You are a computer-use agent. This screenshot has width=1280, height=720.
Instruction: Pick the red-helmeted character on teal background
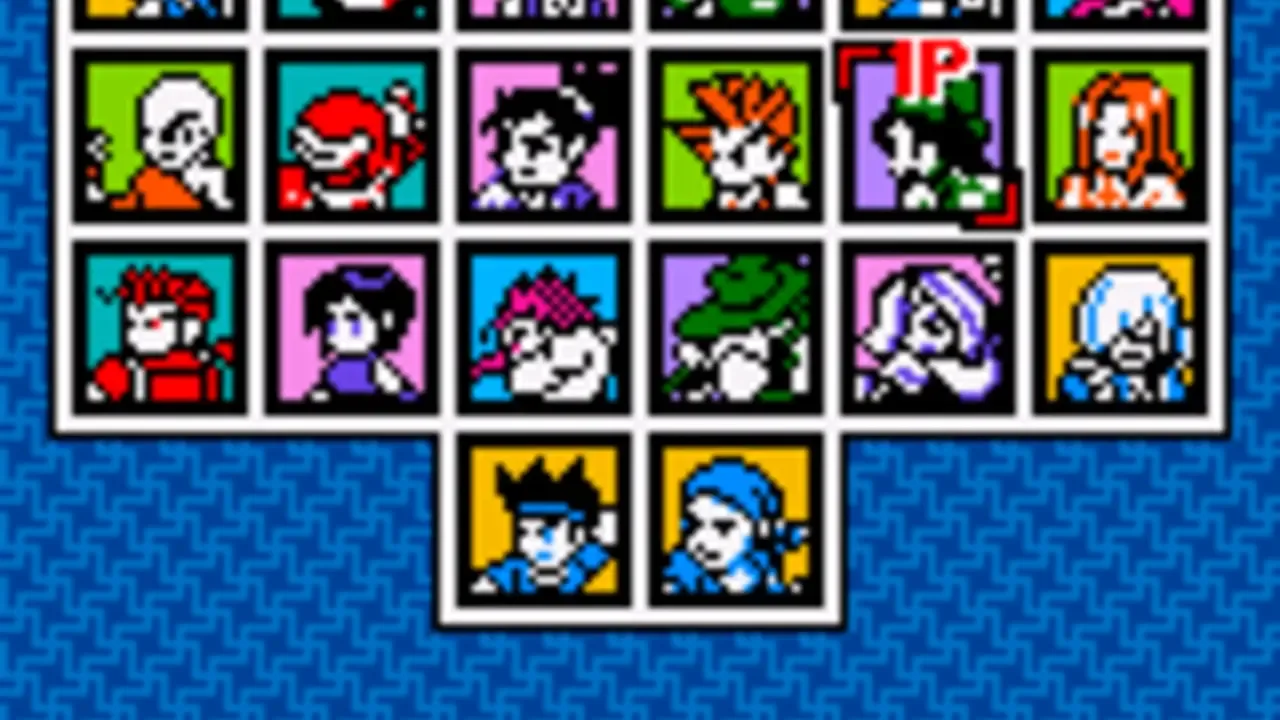point(352,137)
